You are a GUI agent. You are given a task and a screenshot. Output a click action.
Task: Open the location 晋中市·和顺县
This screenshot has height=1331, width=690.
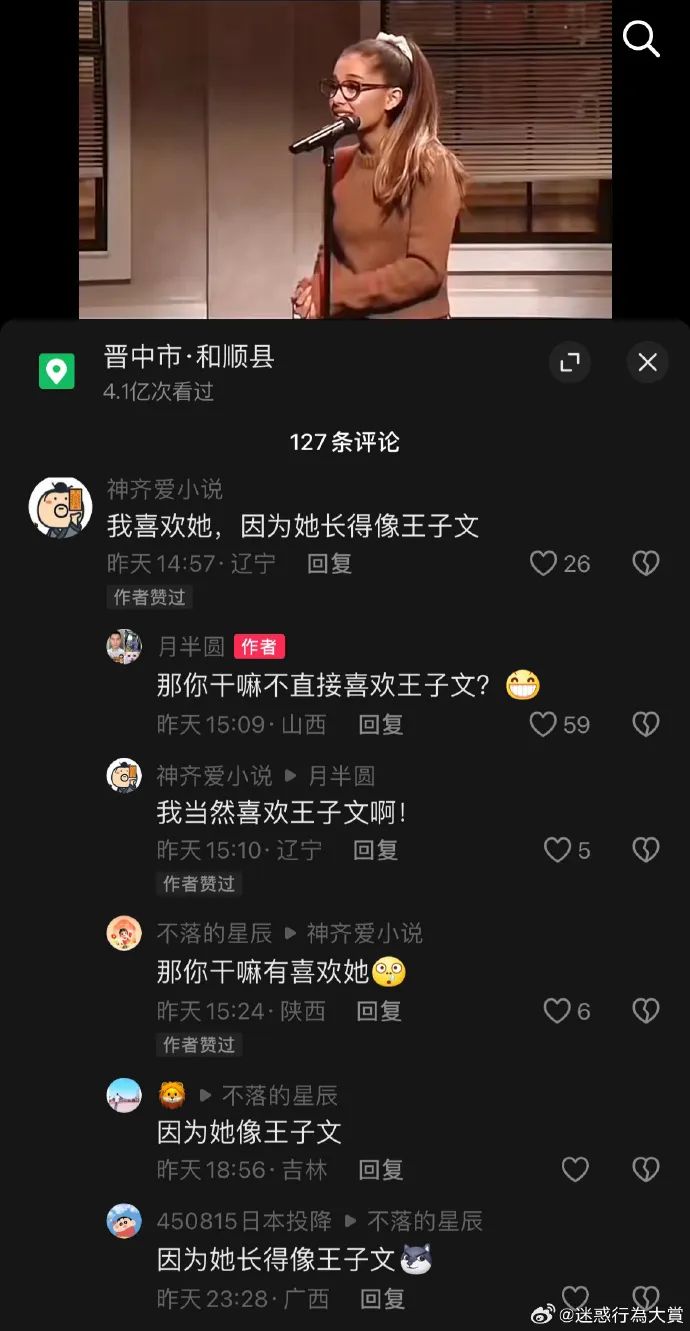pos(189,357)
